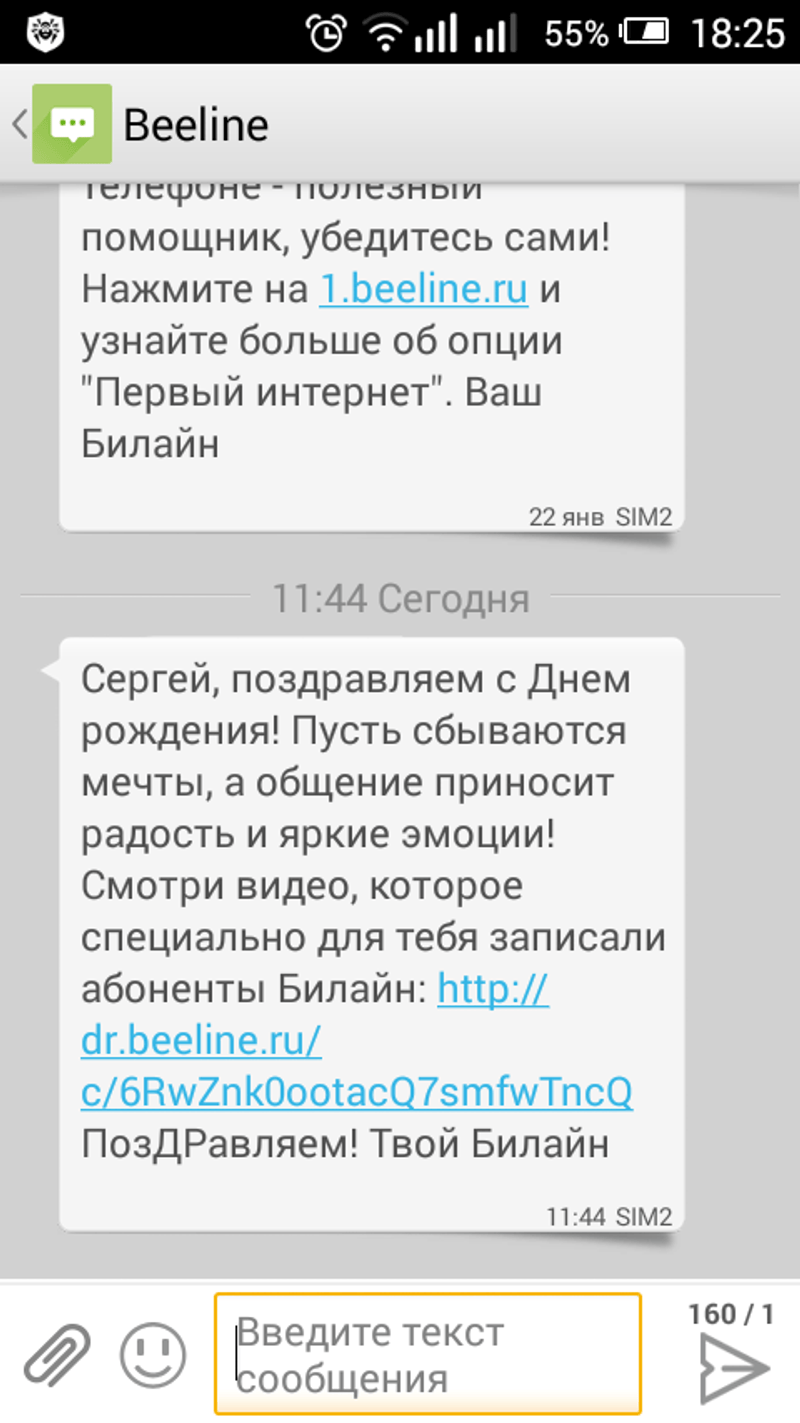Focus the message text field
This screenshot has width=800, height=1423.
point(428,1355)
